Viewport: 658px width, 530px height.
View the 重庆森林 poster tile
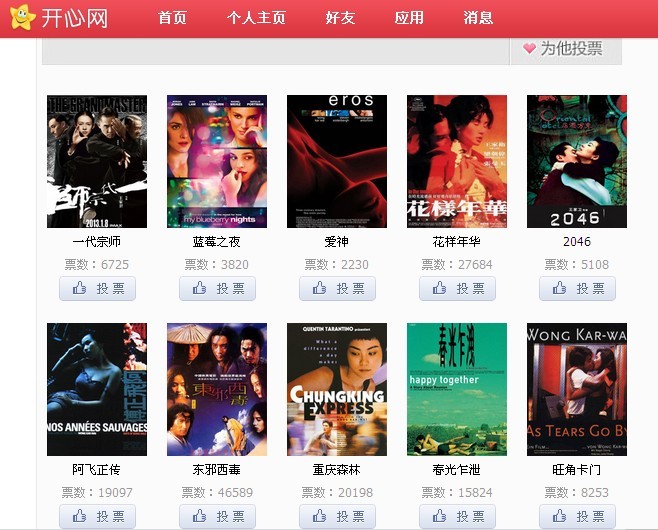click(337, 389)
